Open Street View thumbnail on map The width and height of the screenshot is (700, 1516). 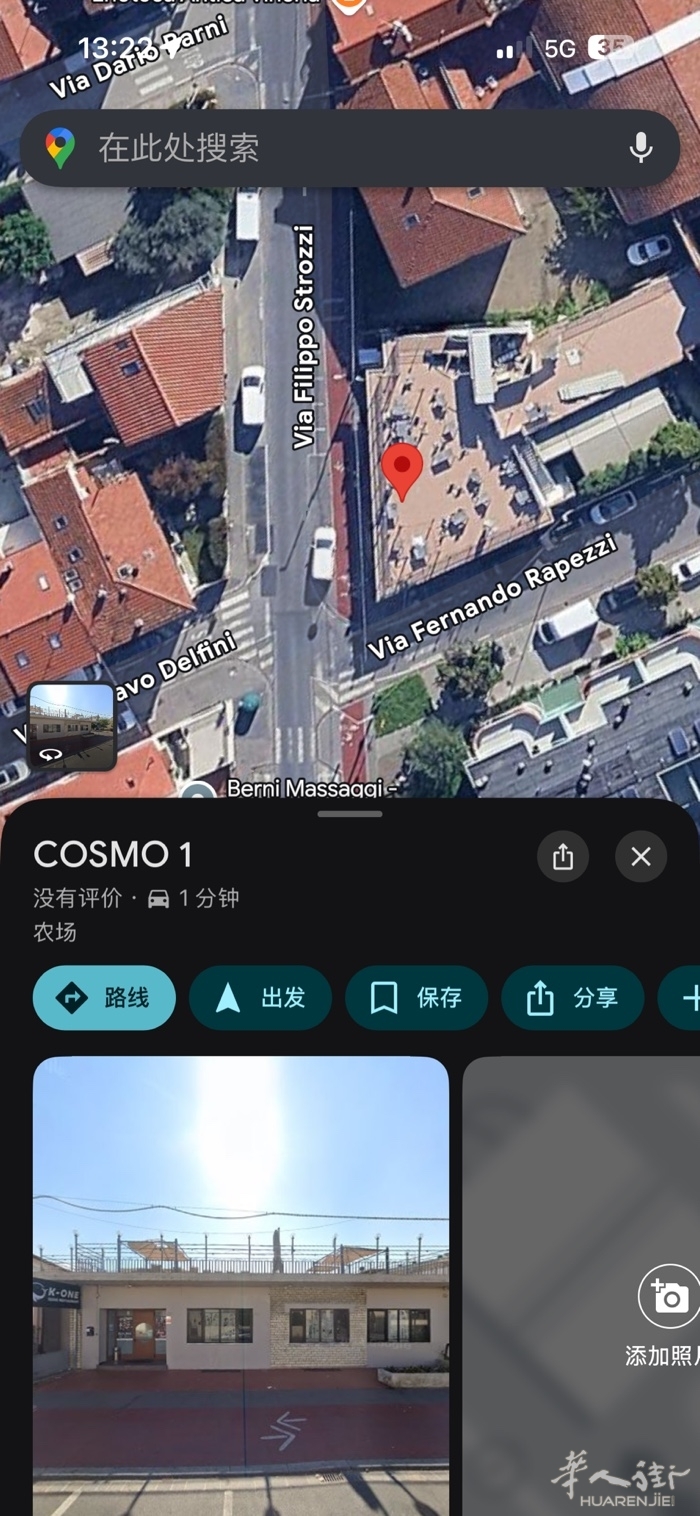click(x=71, y=725)
